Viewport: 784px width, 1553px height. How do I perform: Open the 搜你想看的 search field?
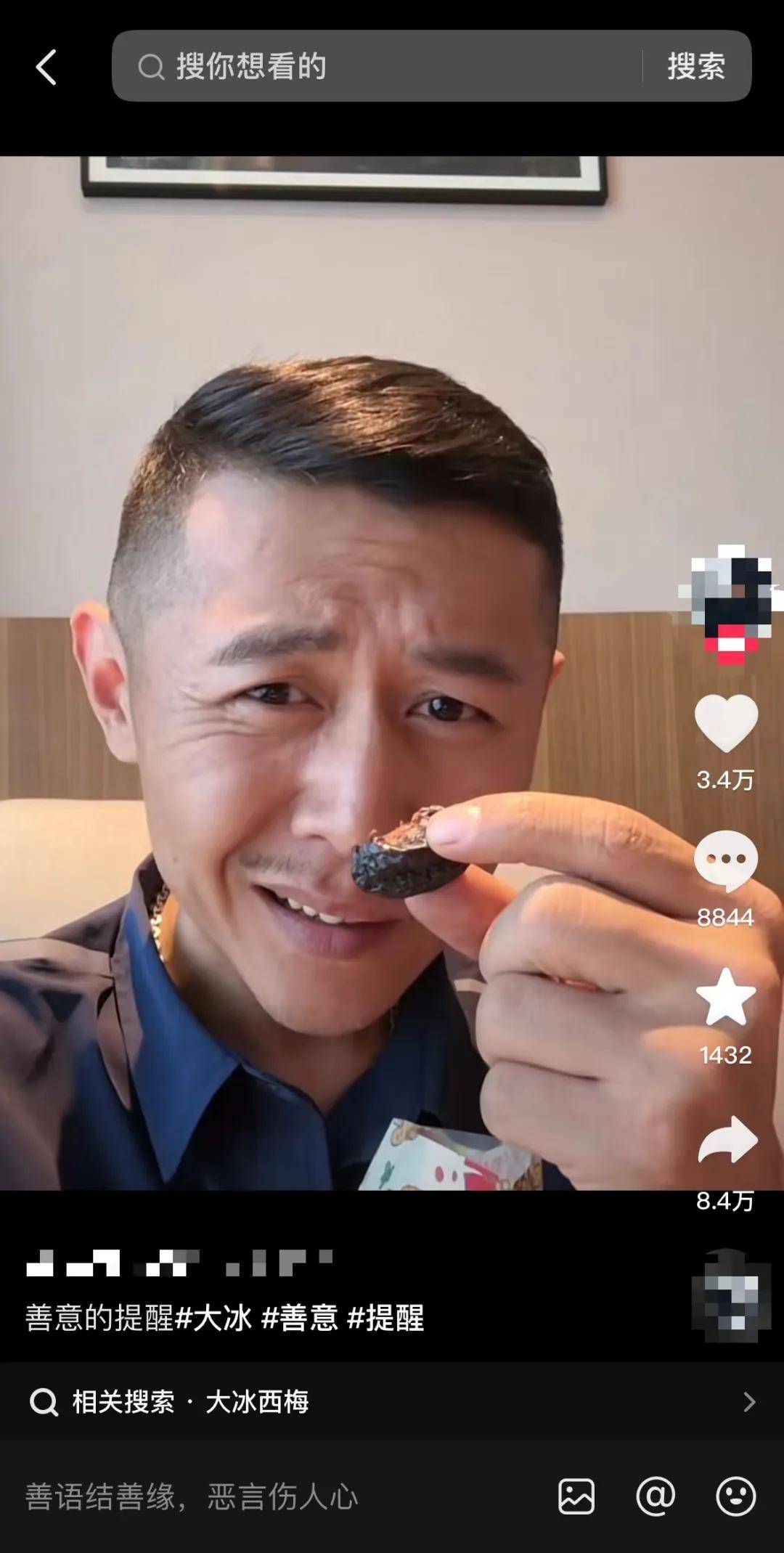[377, 66]
